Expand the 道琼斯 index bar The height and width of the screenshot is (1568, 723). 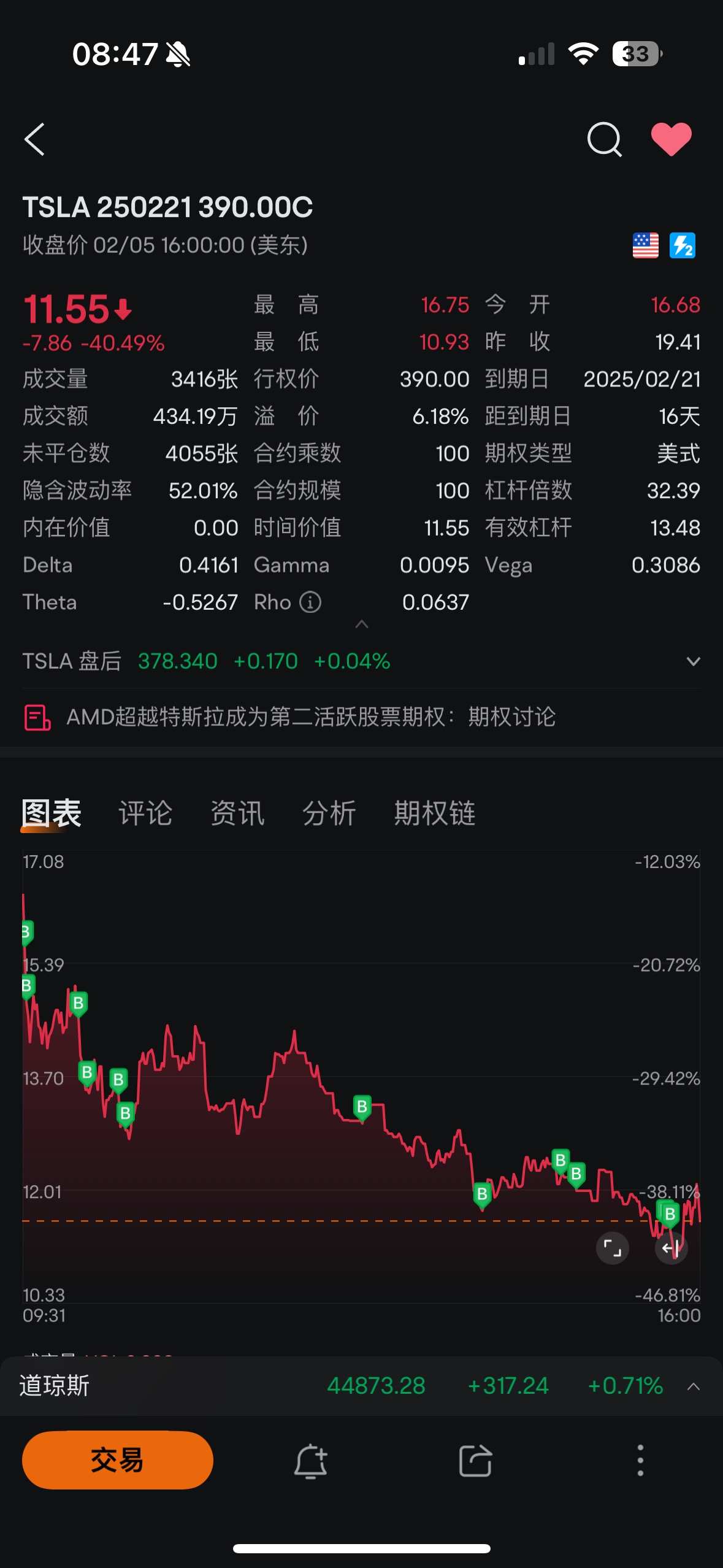click(693, 1386)
